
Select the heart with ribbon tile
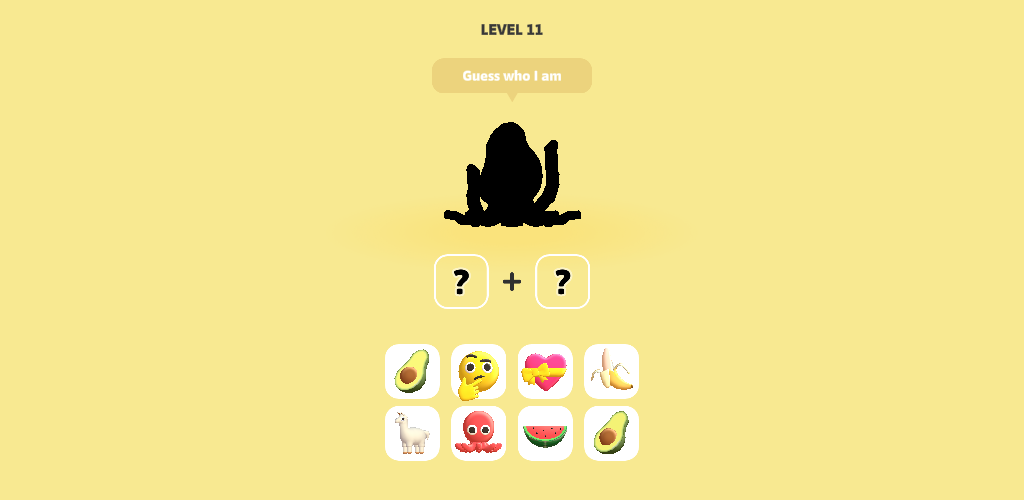coord(545,372)
